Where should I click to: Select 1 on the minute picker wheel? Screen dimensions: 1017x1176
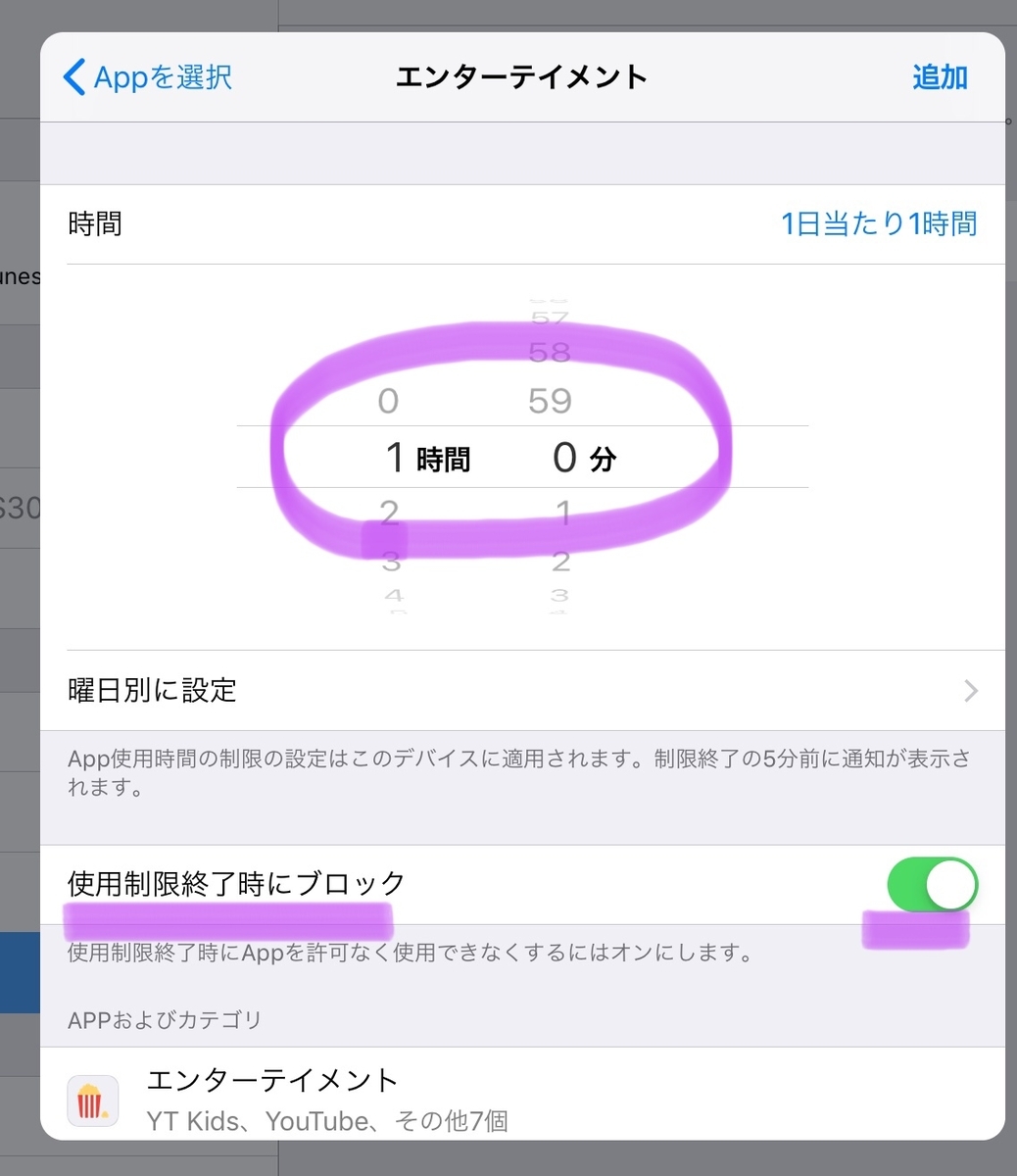coord(561,512)
